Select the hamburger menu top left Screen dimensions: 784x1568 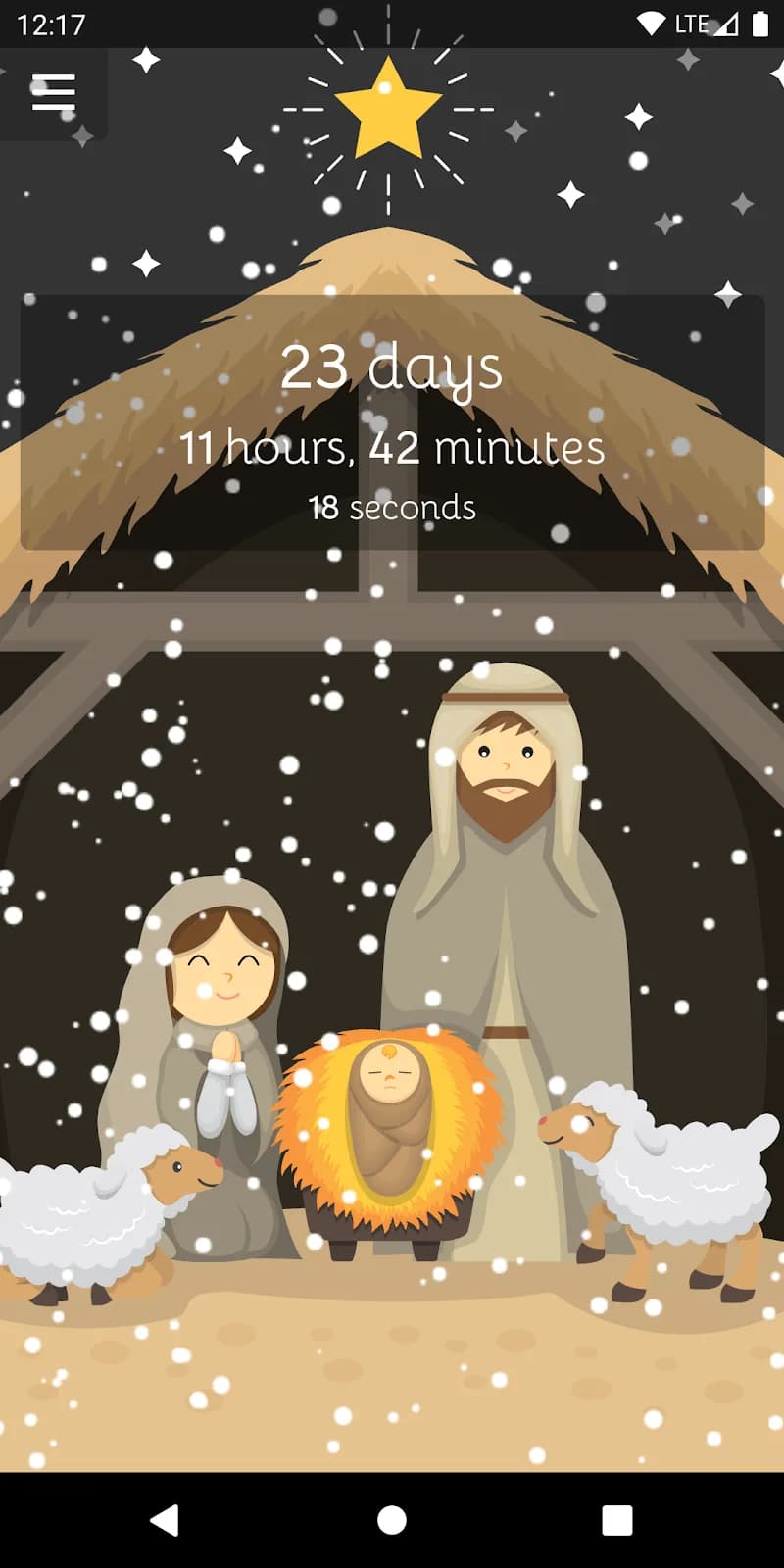tap(54, 93)
